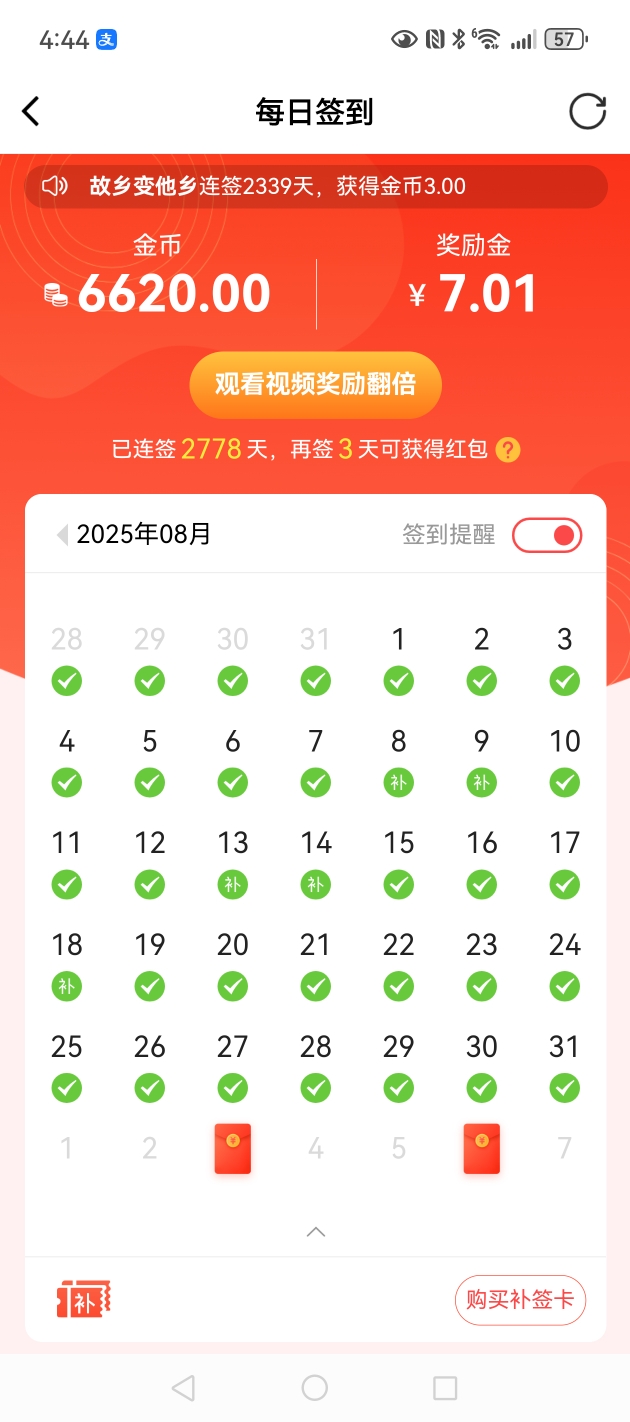Screen dimensions: 630x1422
Task: Tap the system home button
Action: coord(315,1387)
